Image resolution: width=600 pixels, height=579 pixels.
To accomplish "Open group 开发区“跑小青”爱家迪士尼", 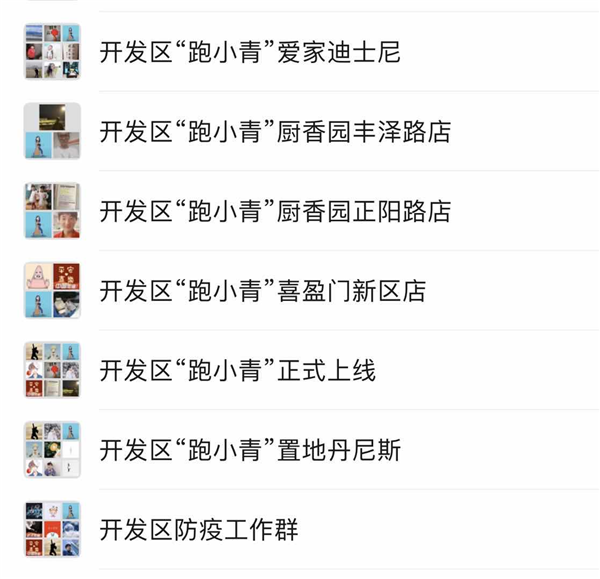I will tap(250, 52).
